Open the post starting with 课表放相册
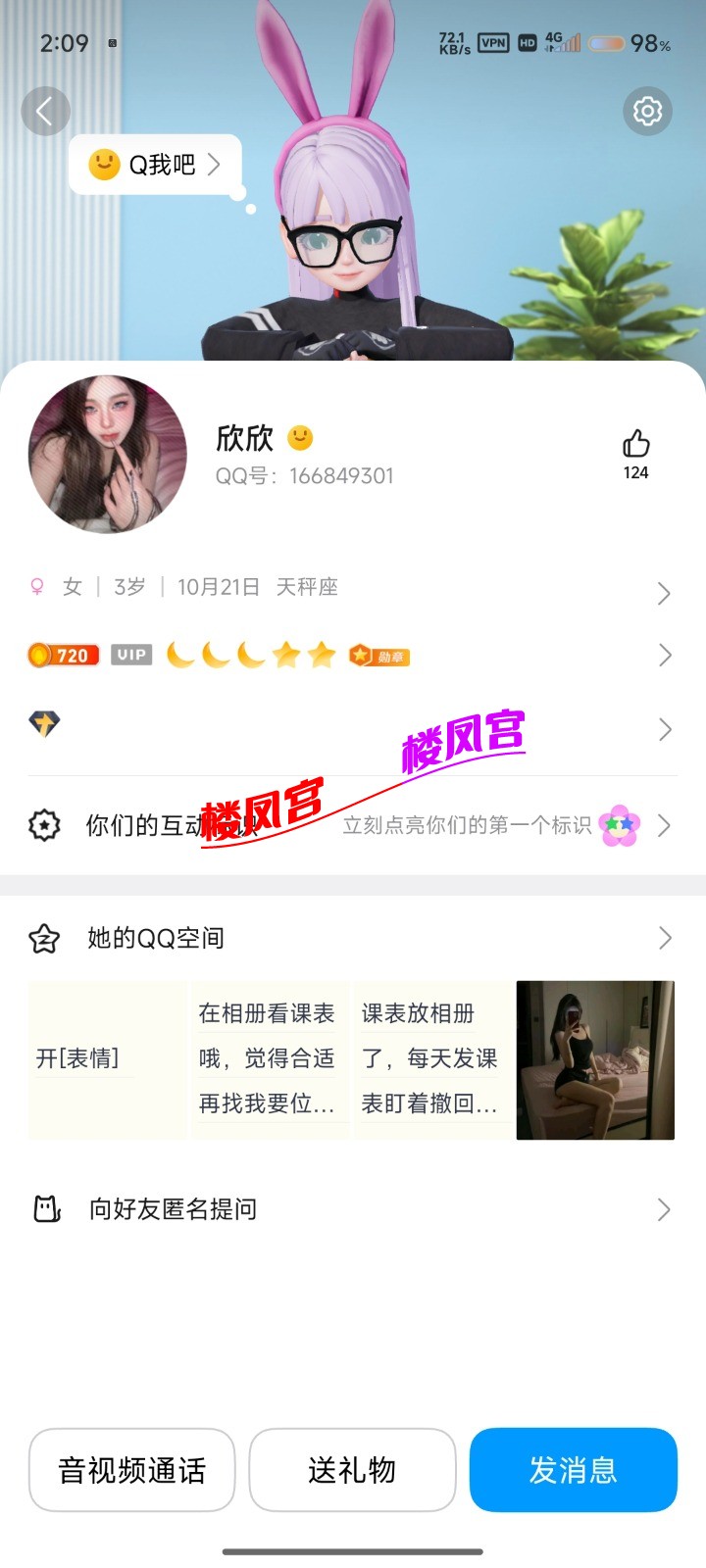 430,1059
